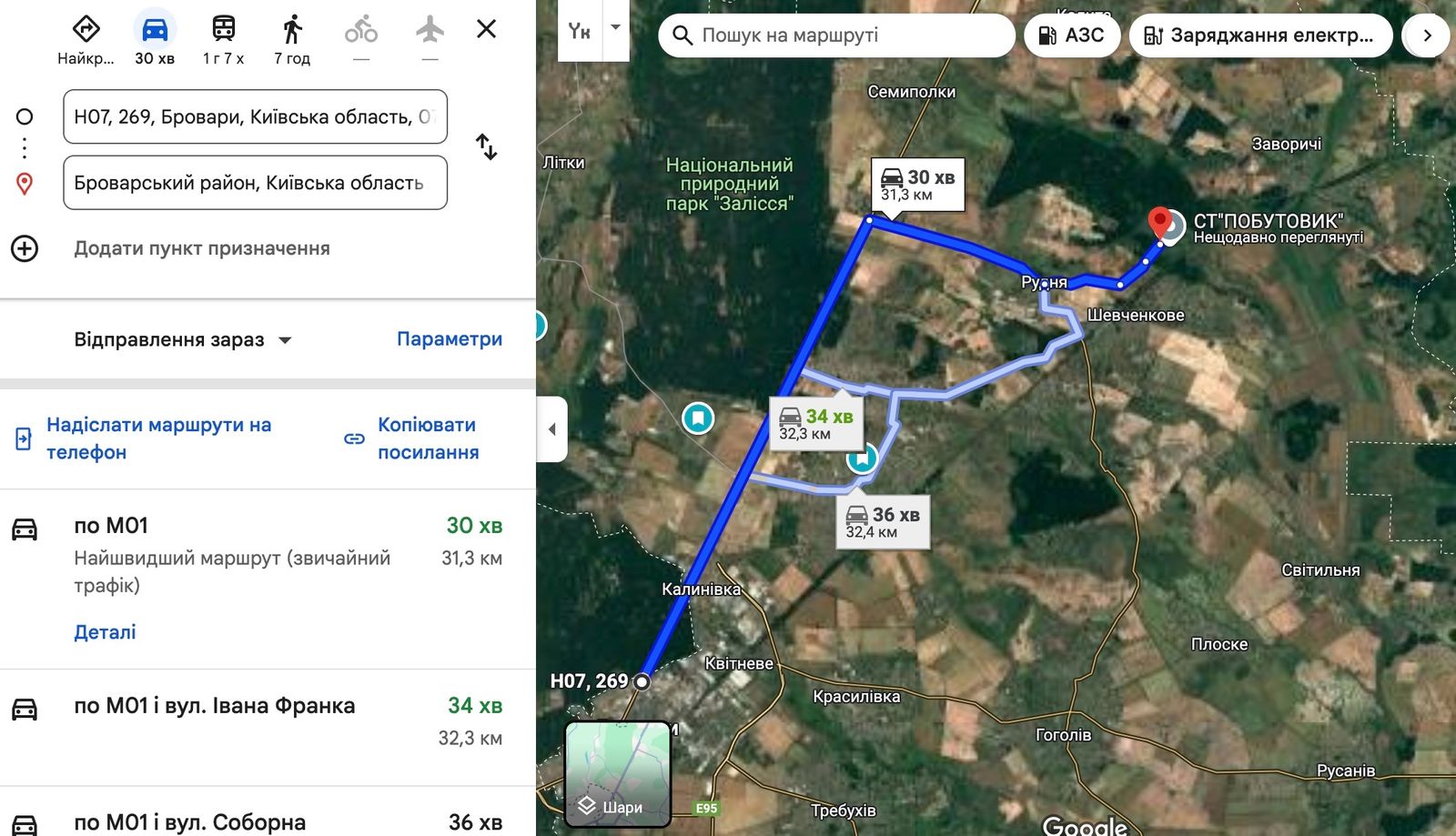Open Деталі for the М01 route
The height and width of the screenshot is (836, 1456).
pos(105,632)
